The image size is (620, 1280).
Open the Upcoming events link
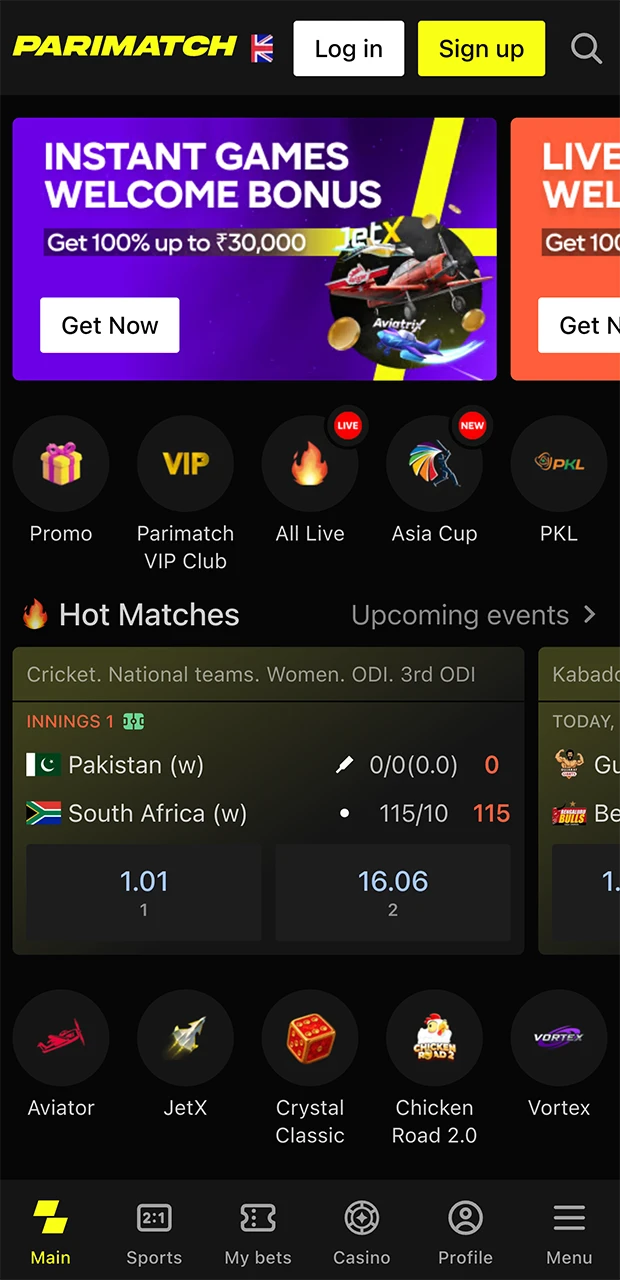click(x=472, y=615)
